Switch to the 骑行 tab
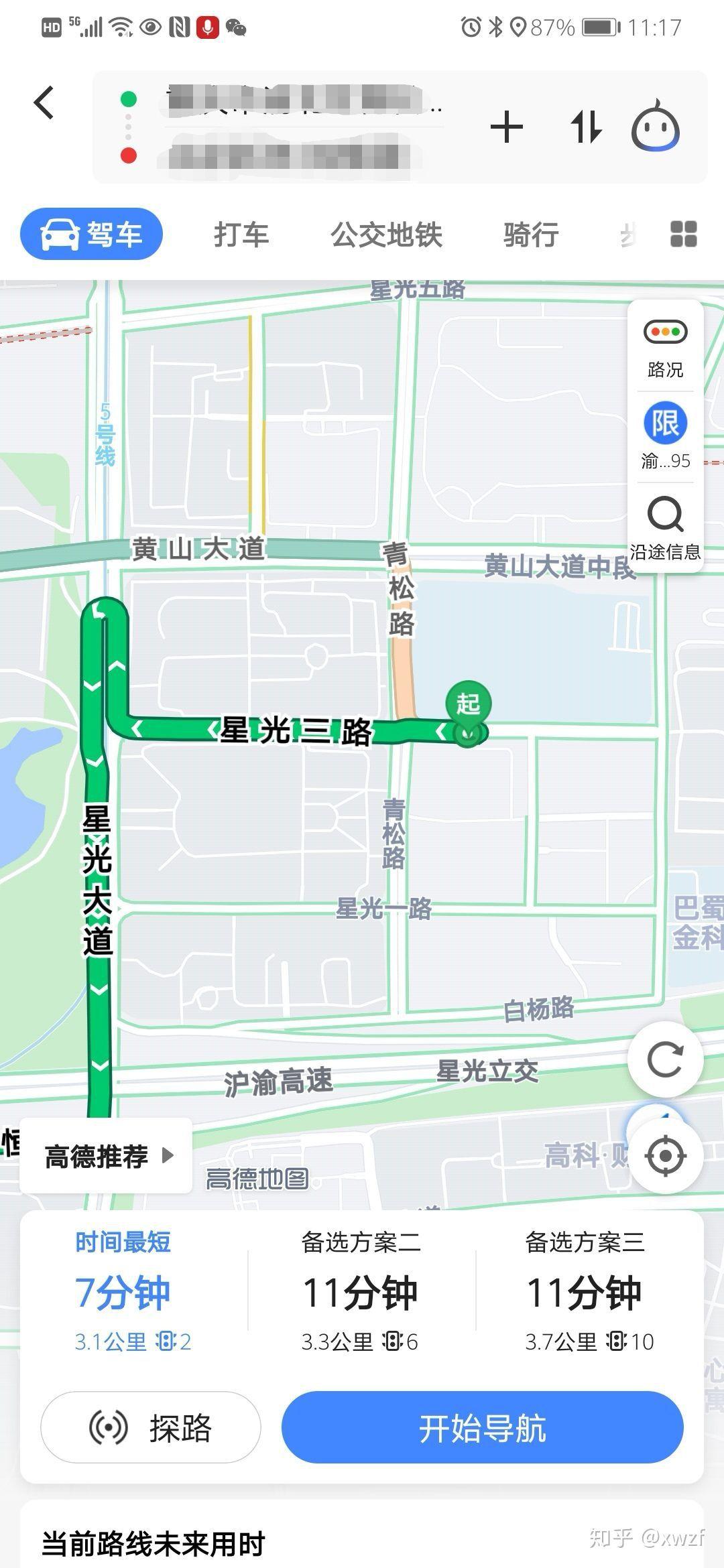This screenshot has height=1568, width=724. point(530,236)
